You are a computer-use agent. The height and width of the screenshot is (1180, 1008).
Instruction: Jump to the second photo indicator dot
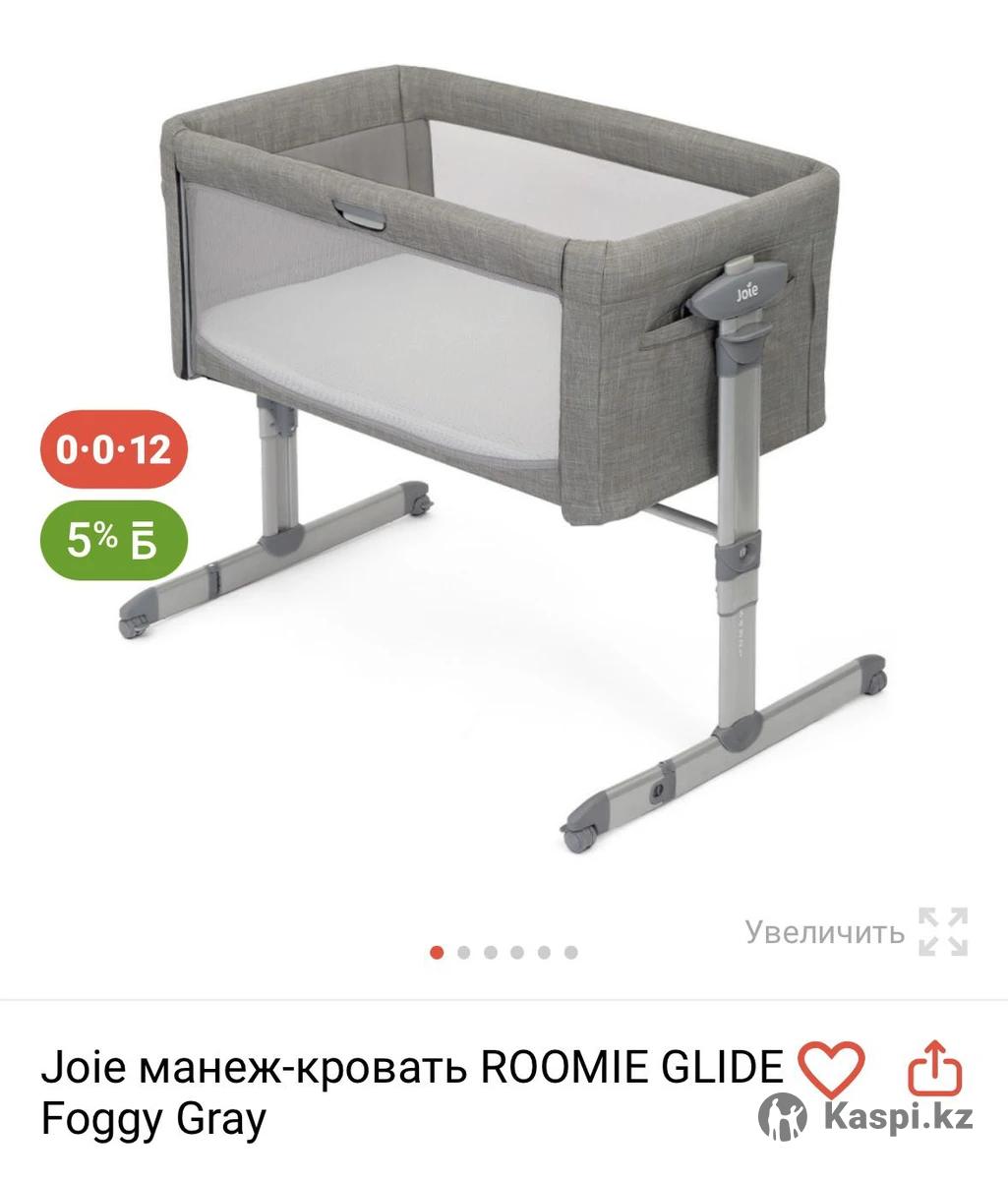tap(464, 952)
